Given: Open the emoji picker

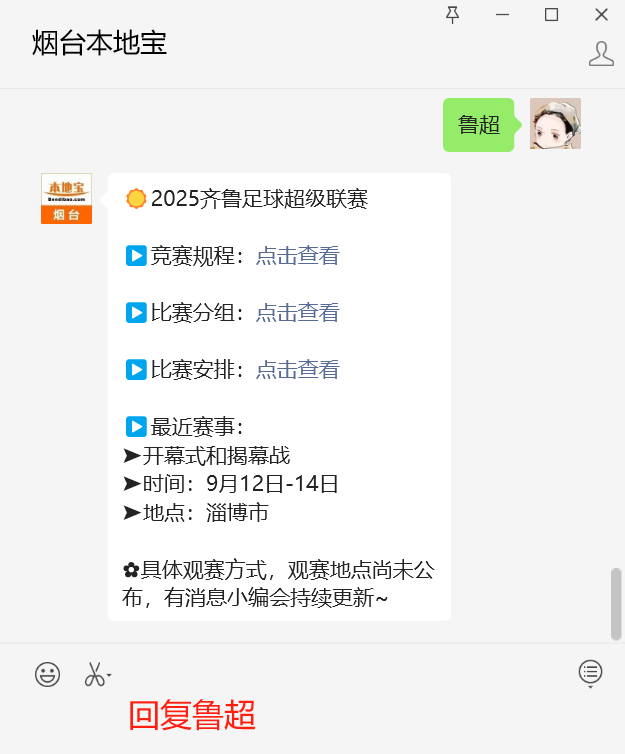Looking at the screenshot, I should 47,674.
